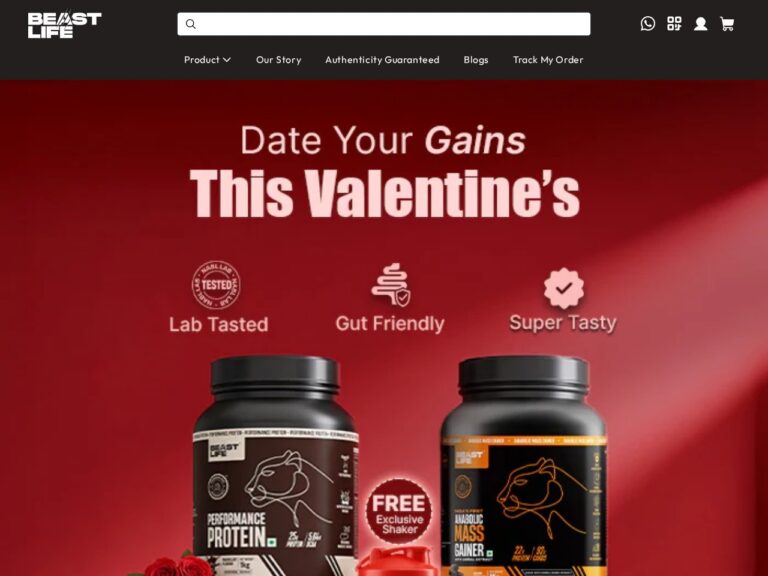Open the shopping cart
This screenshot has width=768, height=576.
point(727,24)
